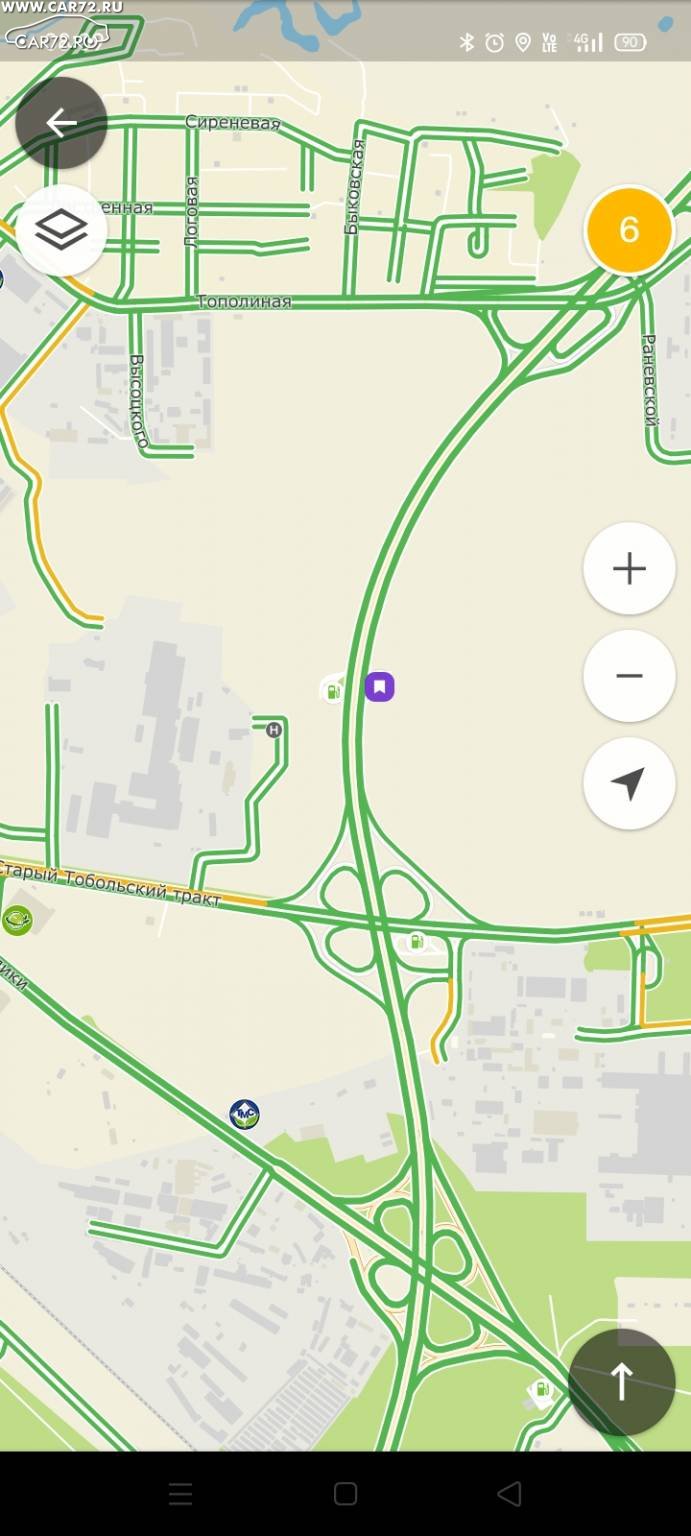Go back using the top arrow button
The width and height of the screenshot is (691, 1536).
pos(61,123)
